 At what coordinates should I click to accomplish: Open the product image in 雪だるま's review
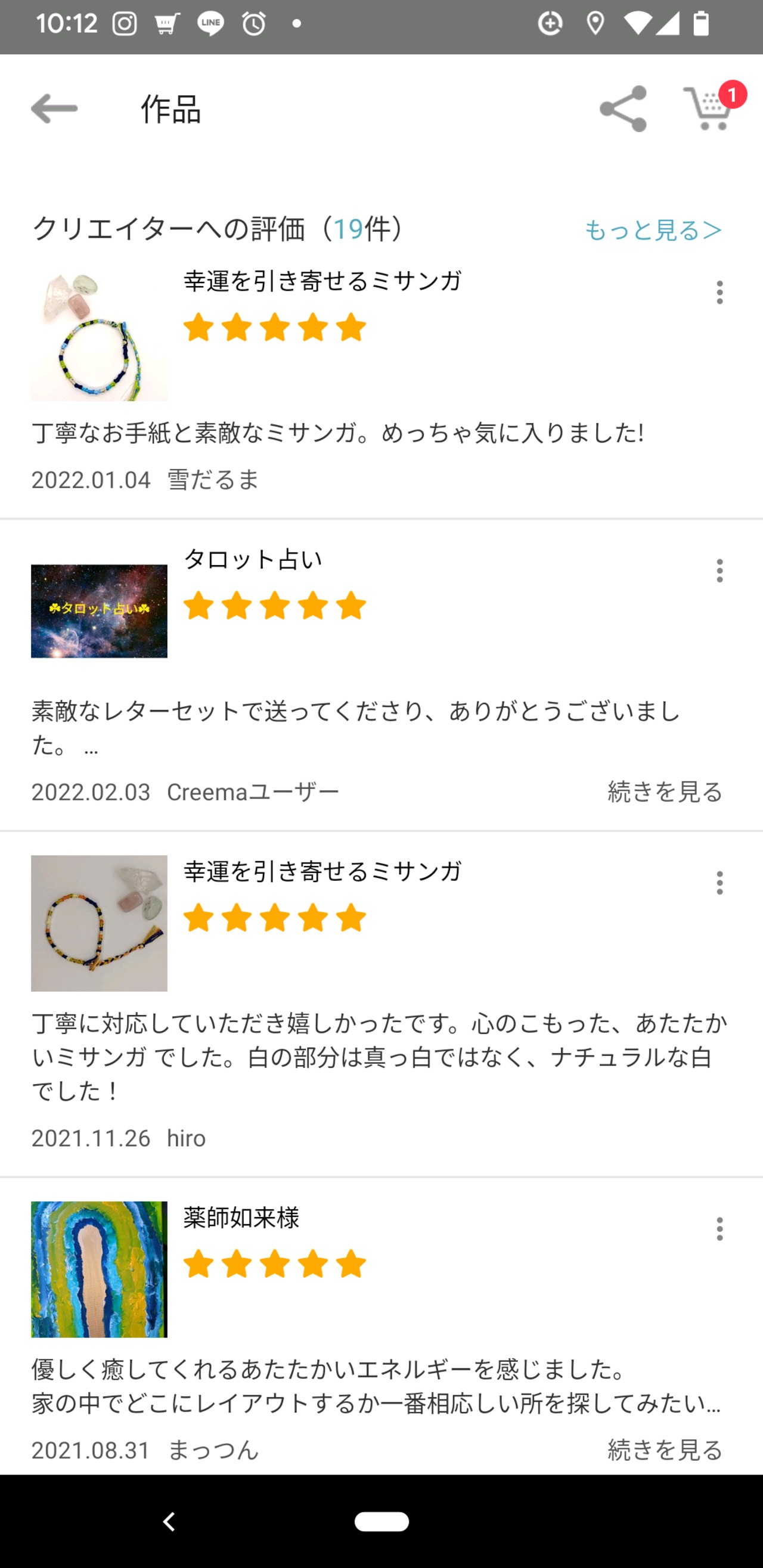point(100,334)
